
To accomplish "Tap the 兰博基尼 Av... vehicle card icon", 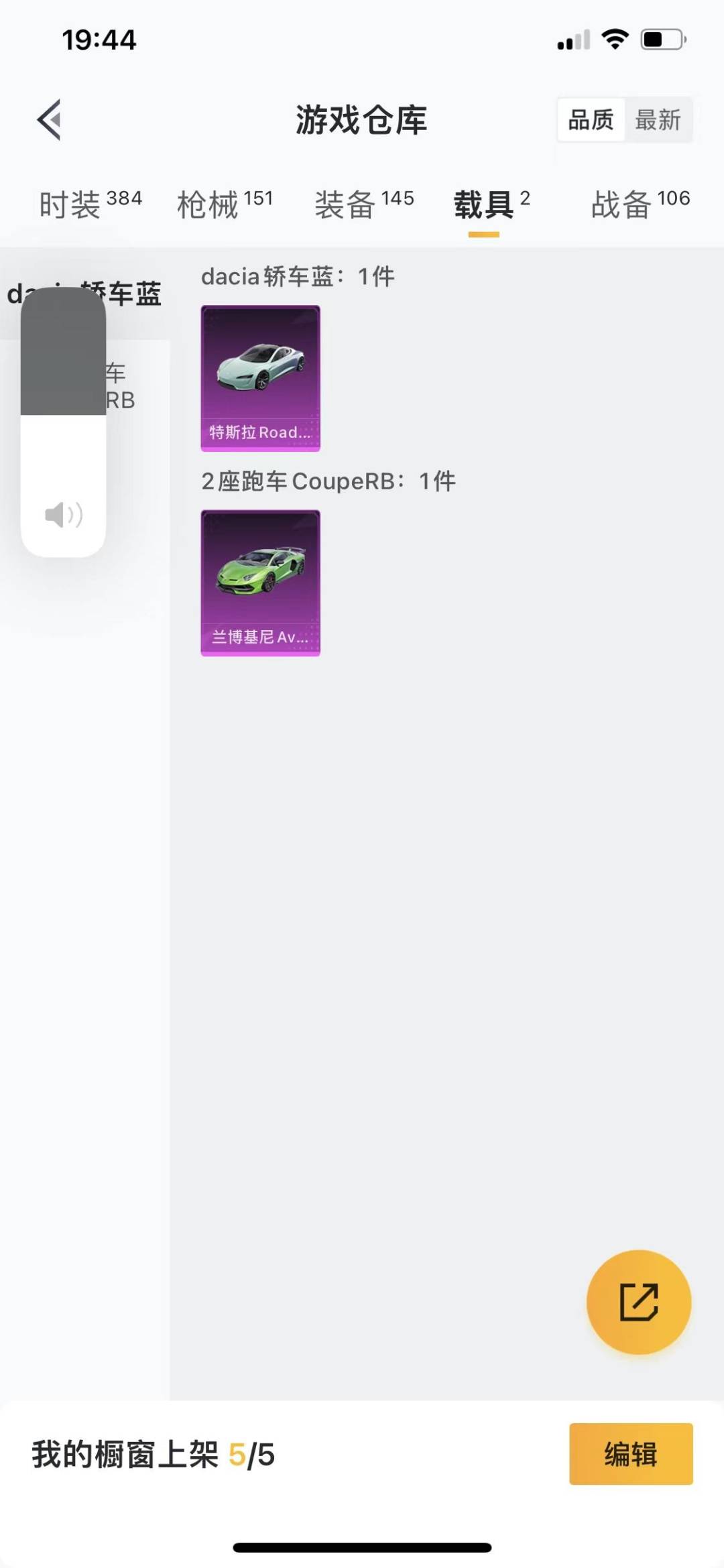I will pos(261,583).
